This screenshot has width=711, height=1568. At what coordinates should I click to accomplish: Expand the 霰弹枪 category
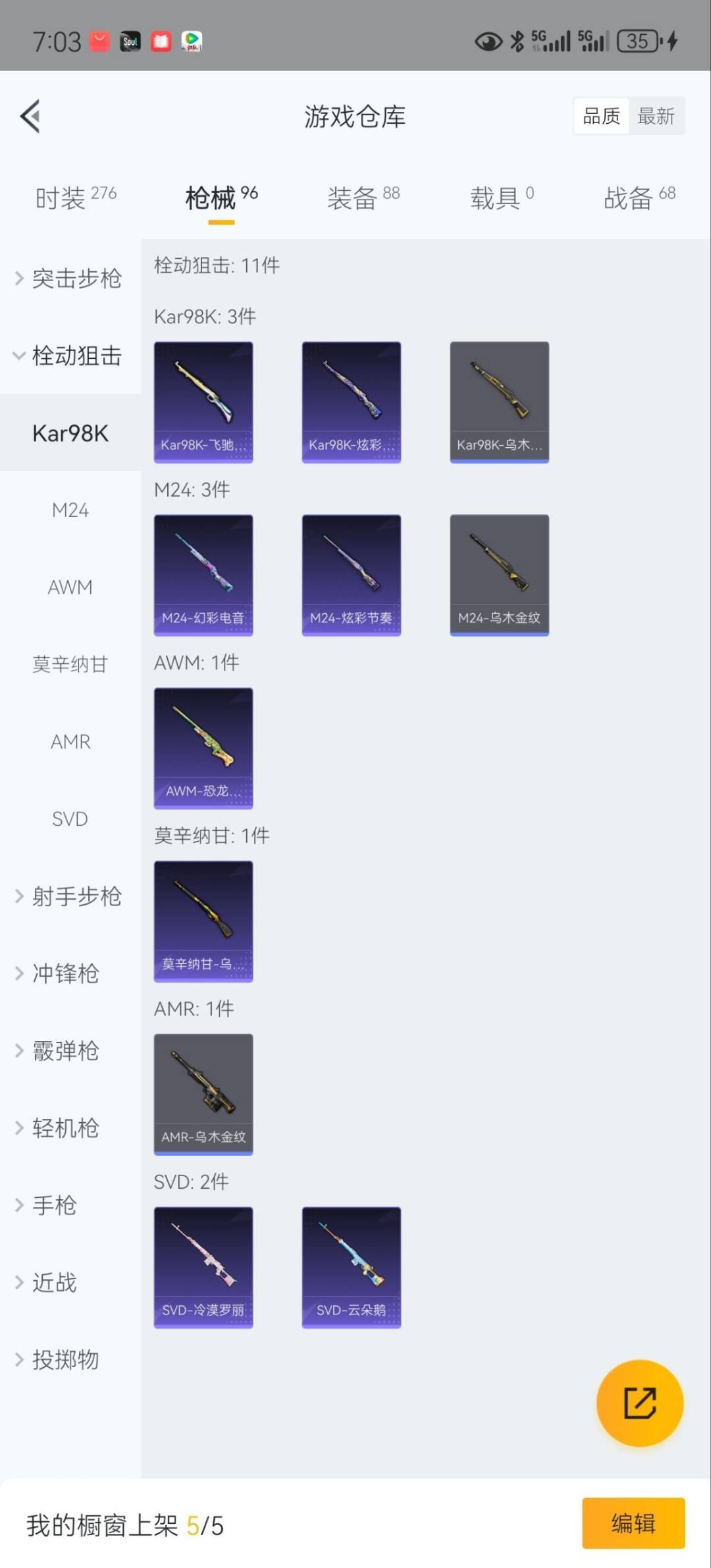(66, 1050)
